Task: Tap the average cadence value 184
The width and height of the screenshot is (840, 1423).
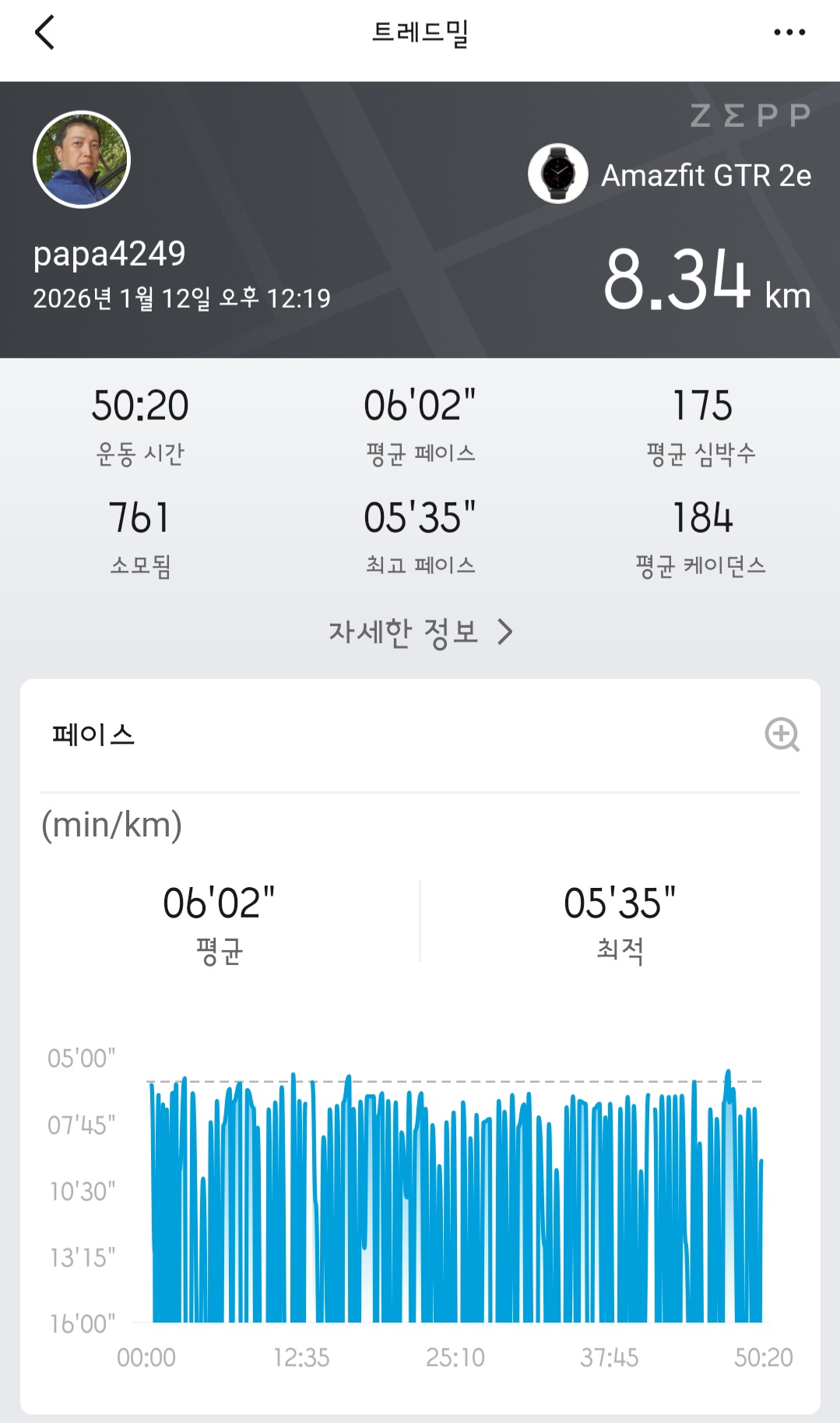Action: pos(698,520)
